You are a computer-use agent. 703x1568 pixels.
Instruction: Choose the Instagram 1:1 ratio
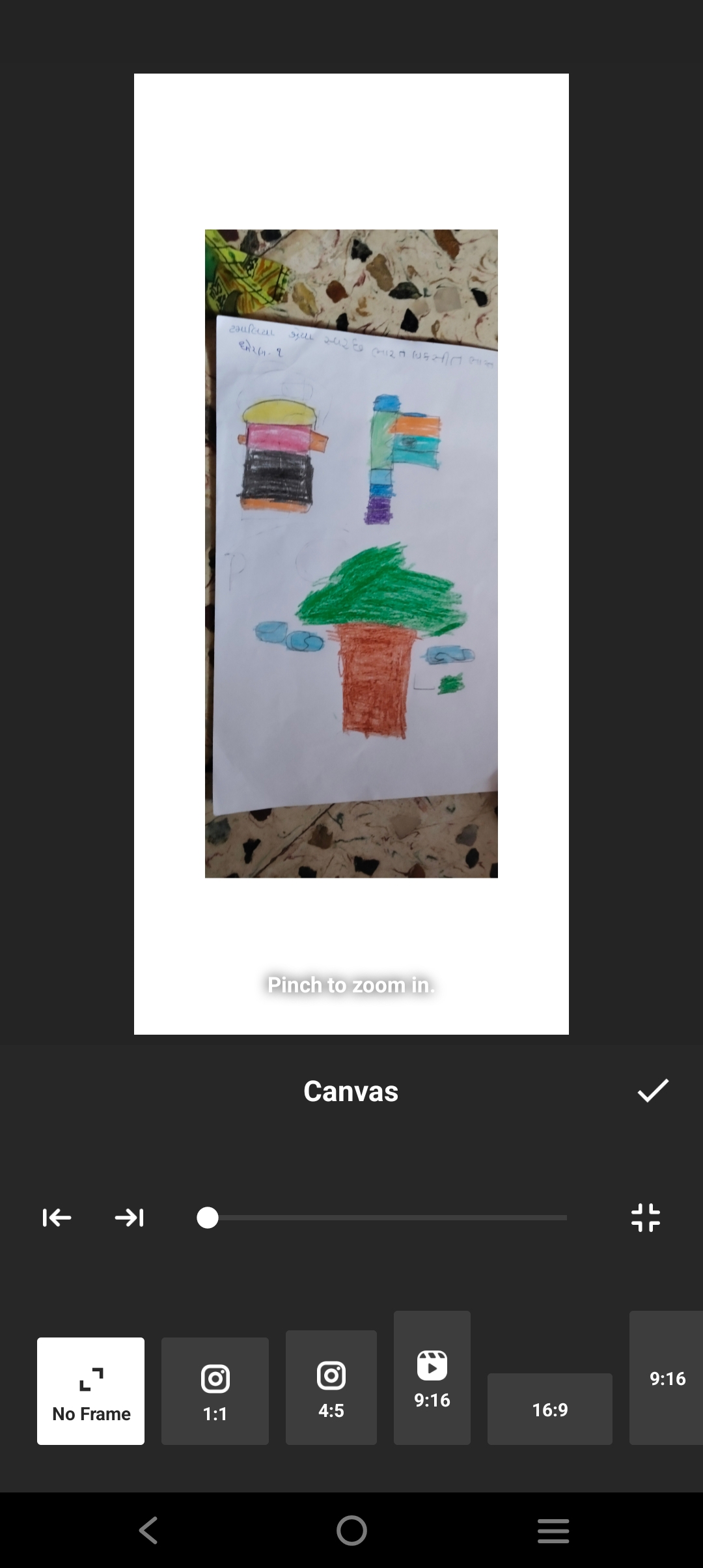215,1391
